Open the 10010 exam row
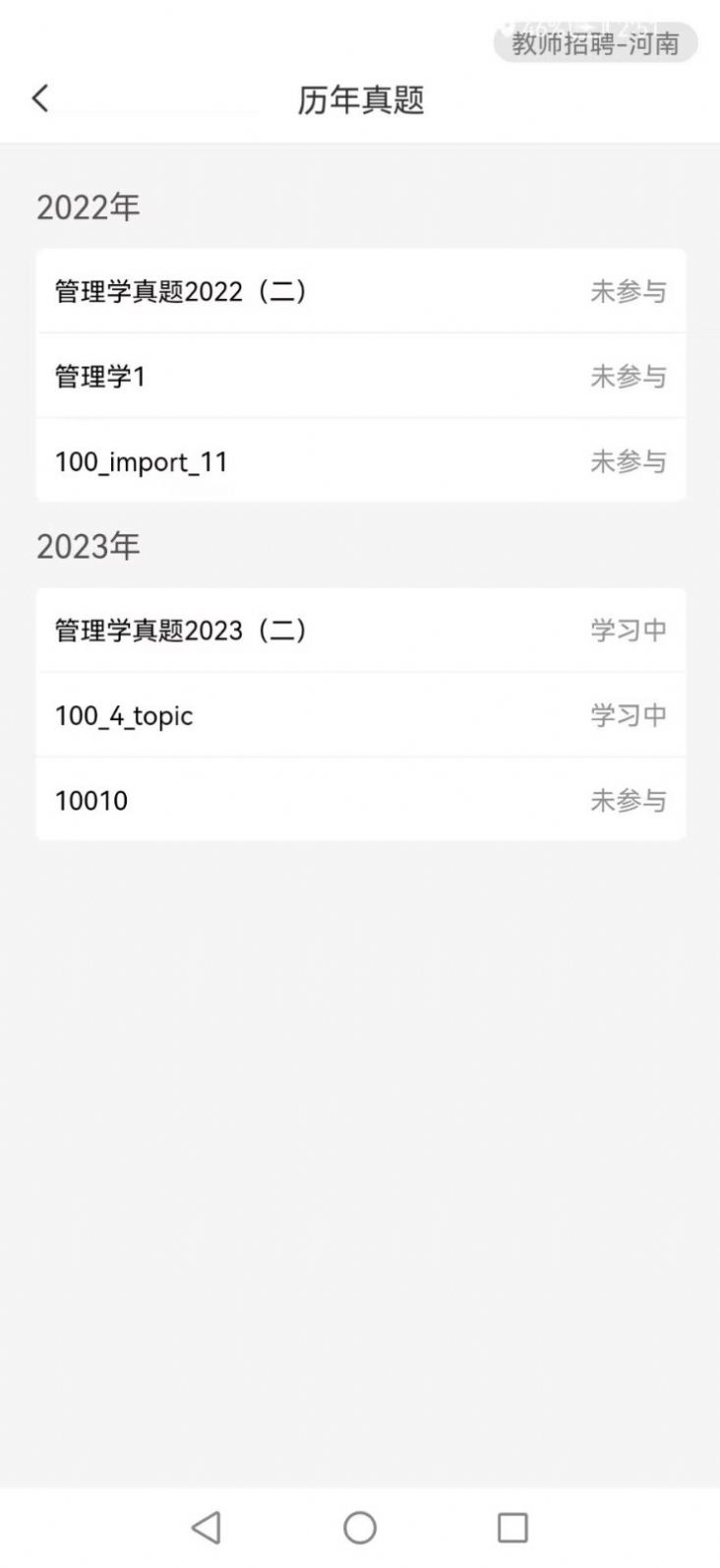The height and width of the screenshot is (1568, 720). click(360, 800)
